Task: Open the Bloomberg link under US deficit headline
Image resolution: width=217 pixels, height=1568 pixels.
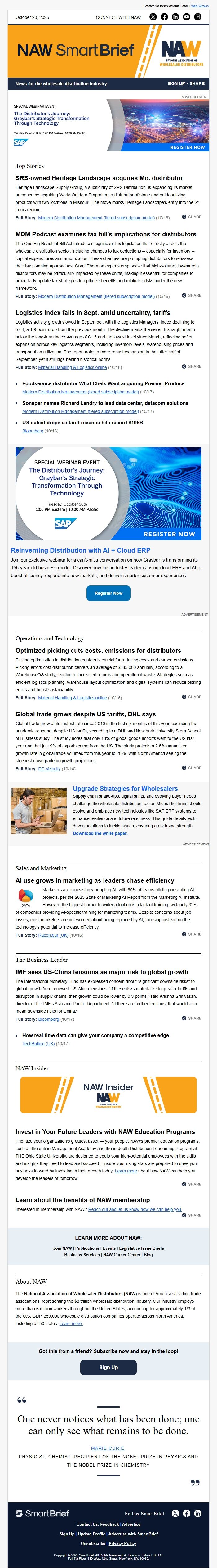Action: 33,430
